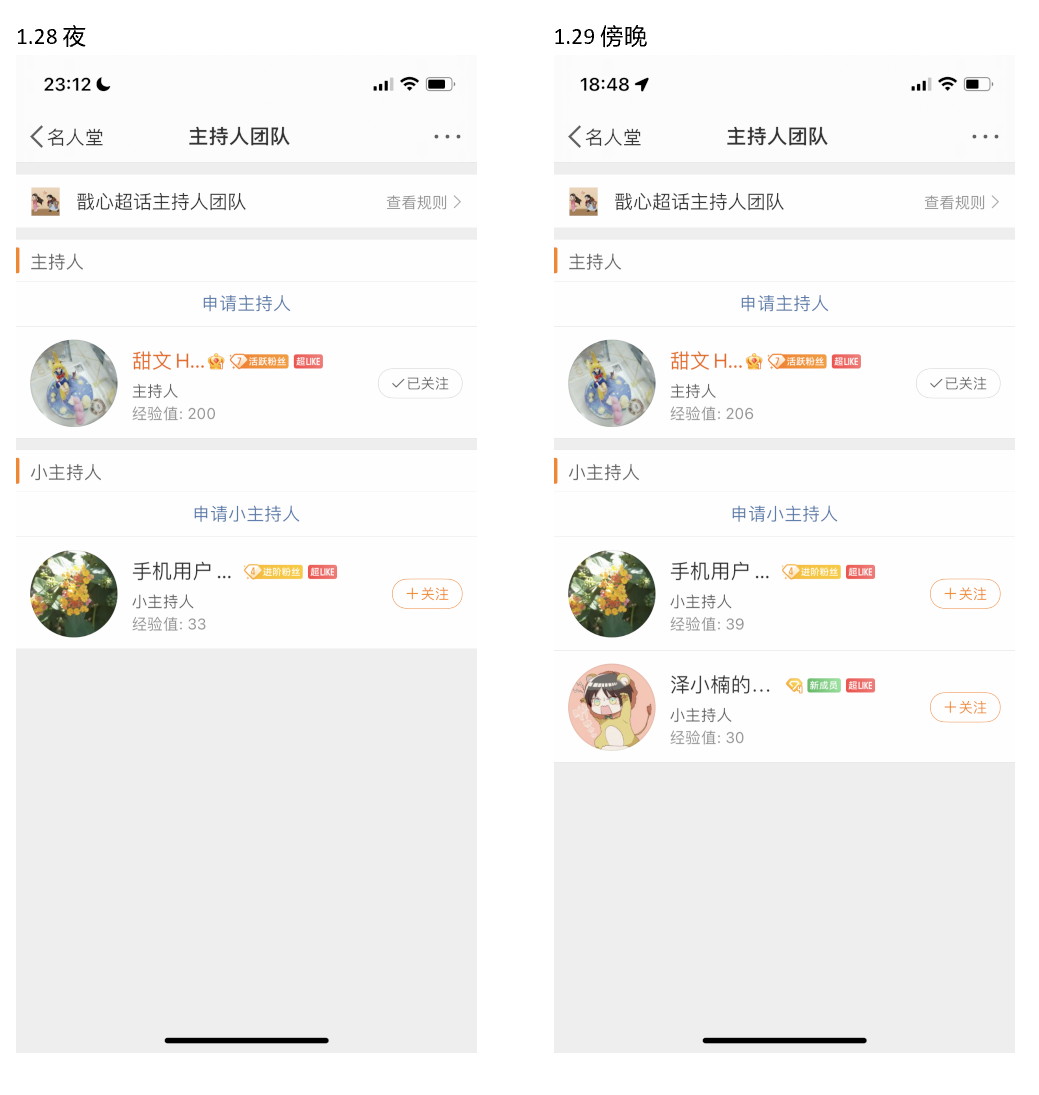Click the back chevron beside 名人堂
Image resolution: width=1039 pixels, height=1095 pixels.
pyautogui.click(x=33, y=136)
